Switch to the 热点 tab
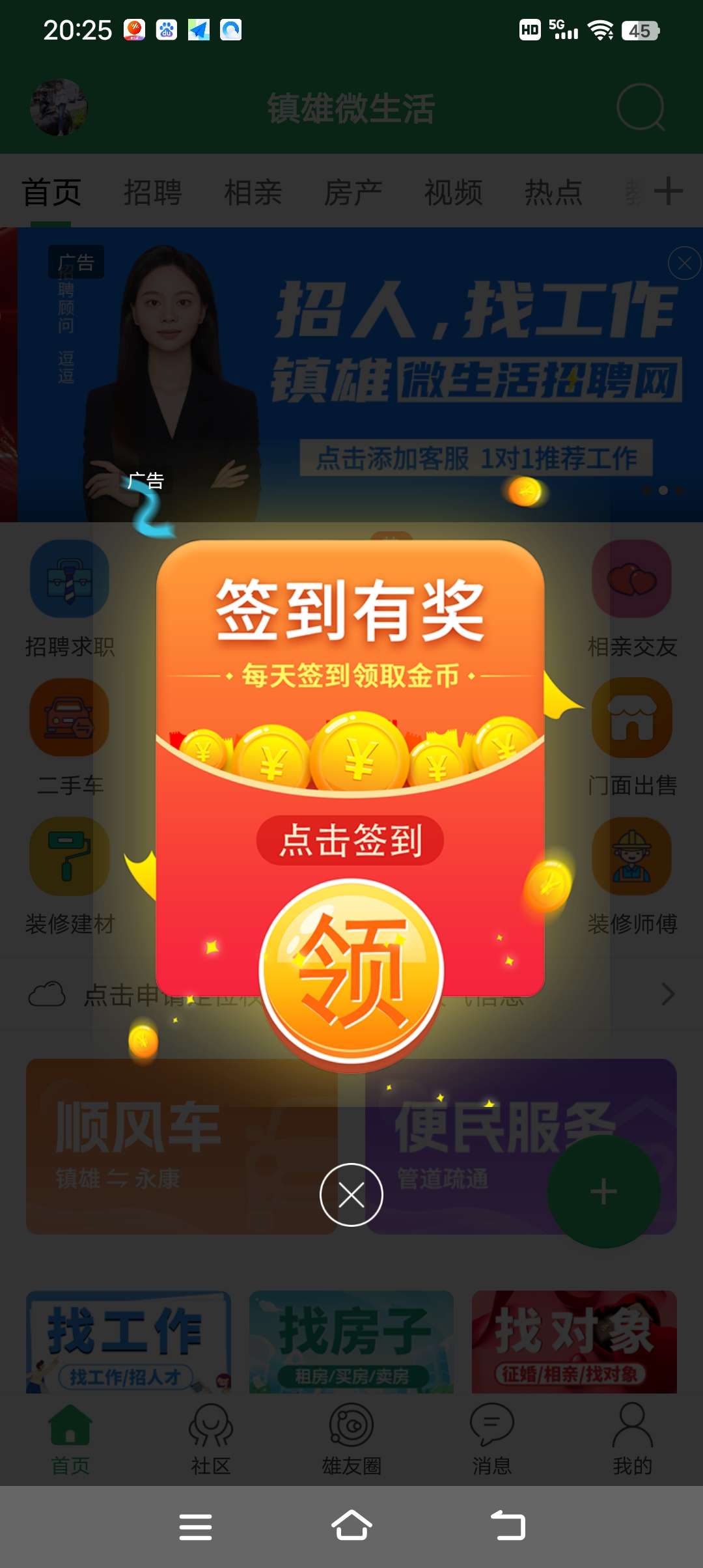 (554, 193)
